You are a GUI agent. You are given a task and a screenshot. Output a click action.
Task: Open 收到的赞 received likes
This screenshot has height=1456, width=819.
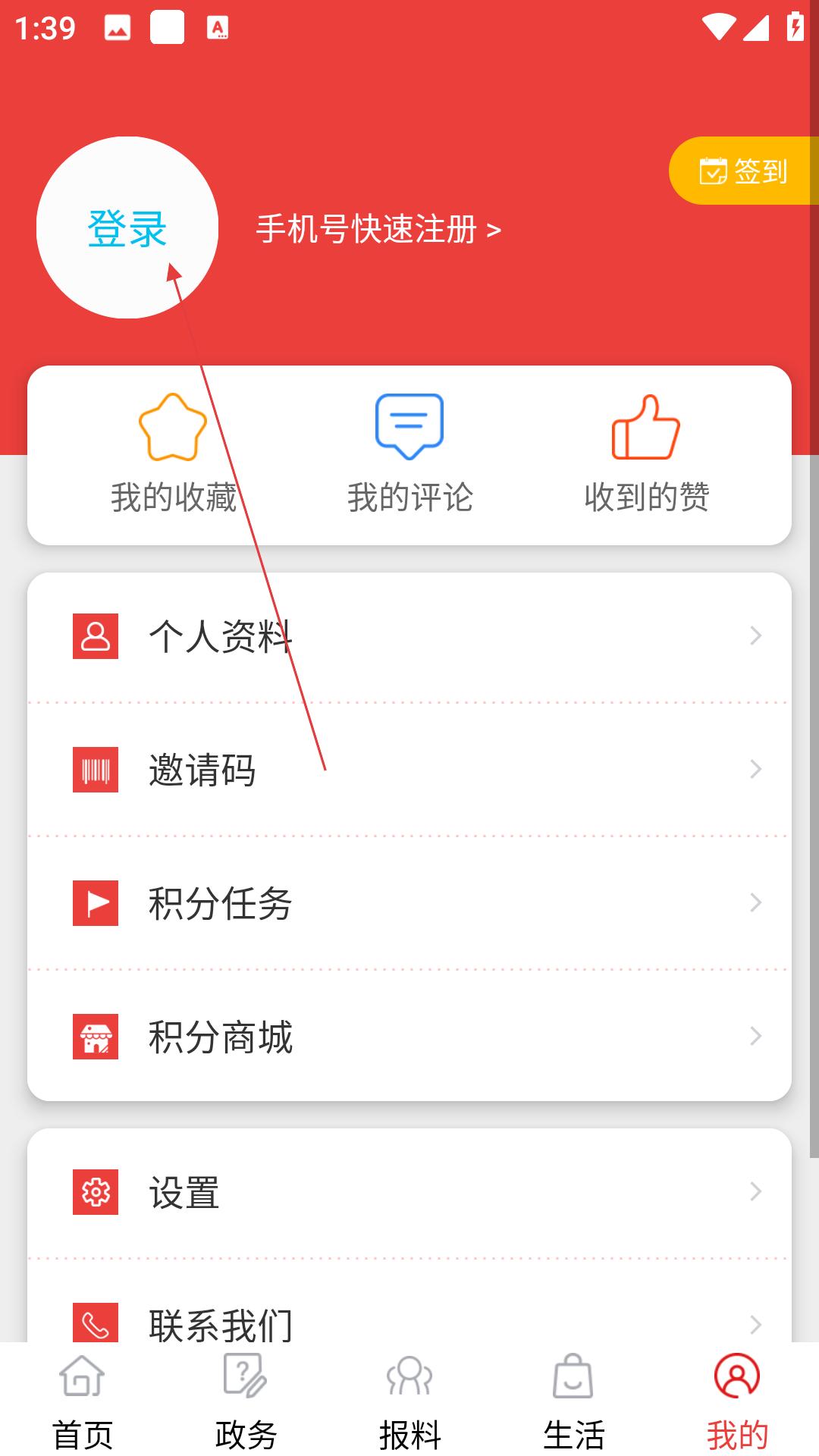tap(646, 455)
